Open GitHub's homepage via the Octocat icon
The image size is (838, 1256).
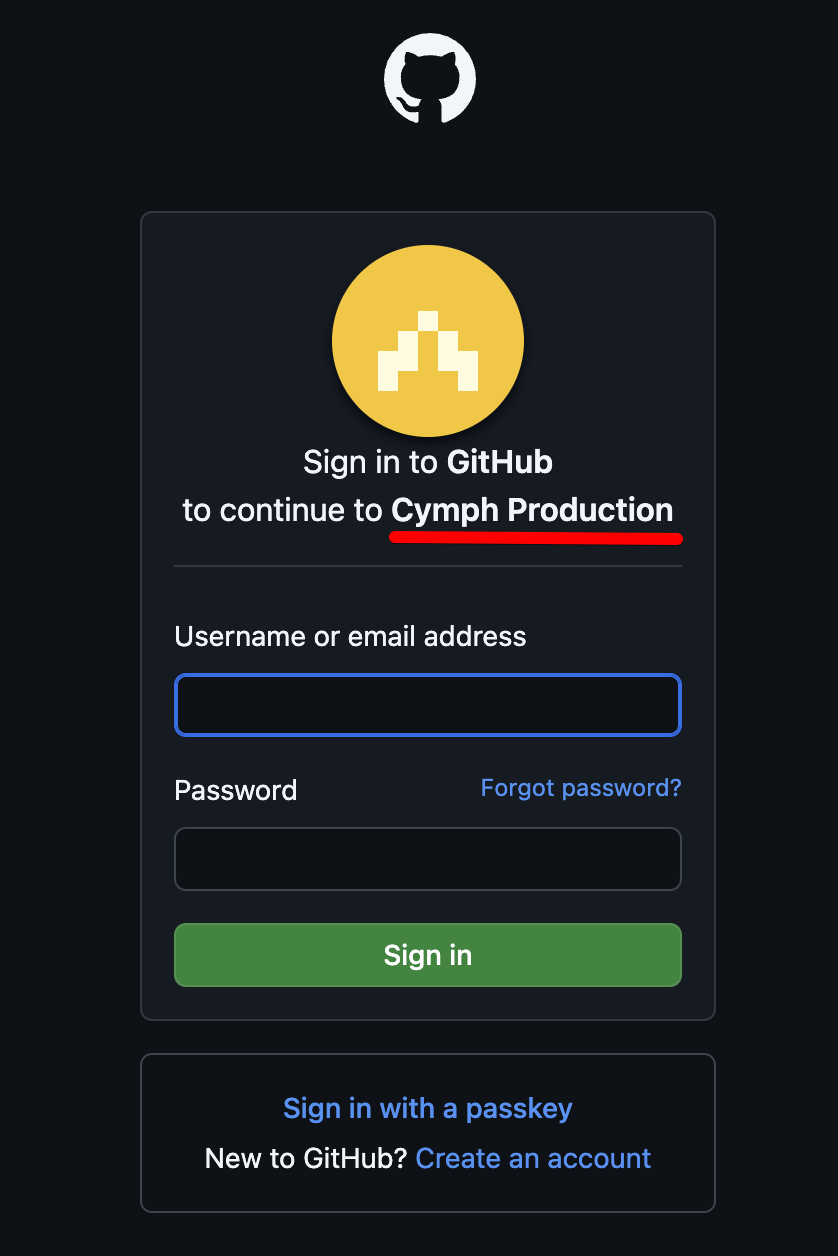(x=428, y=77)
